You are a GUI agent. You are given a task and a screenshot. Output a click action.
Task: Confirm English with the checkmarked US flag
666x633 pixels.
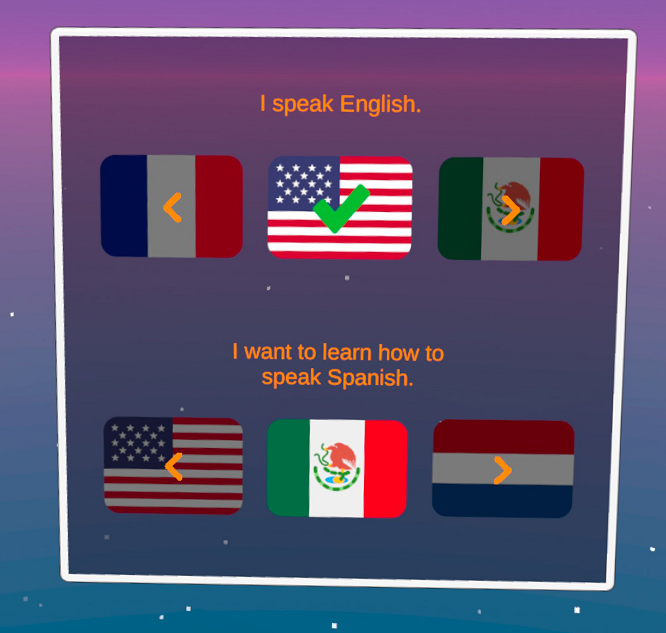340,208
